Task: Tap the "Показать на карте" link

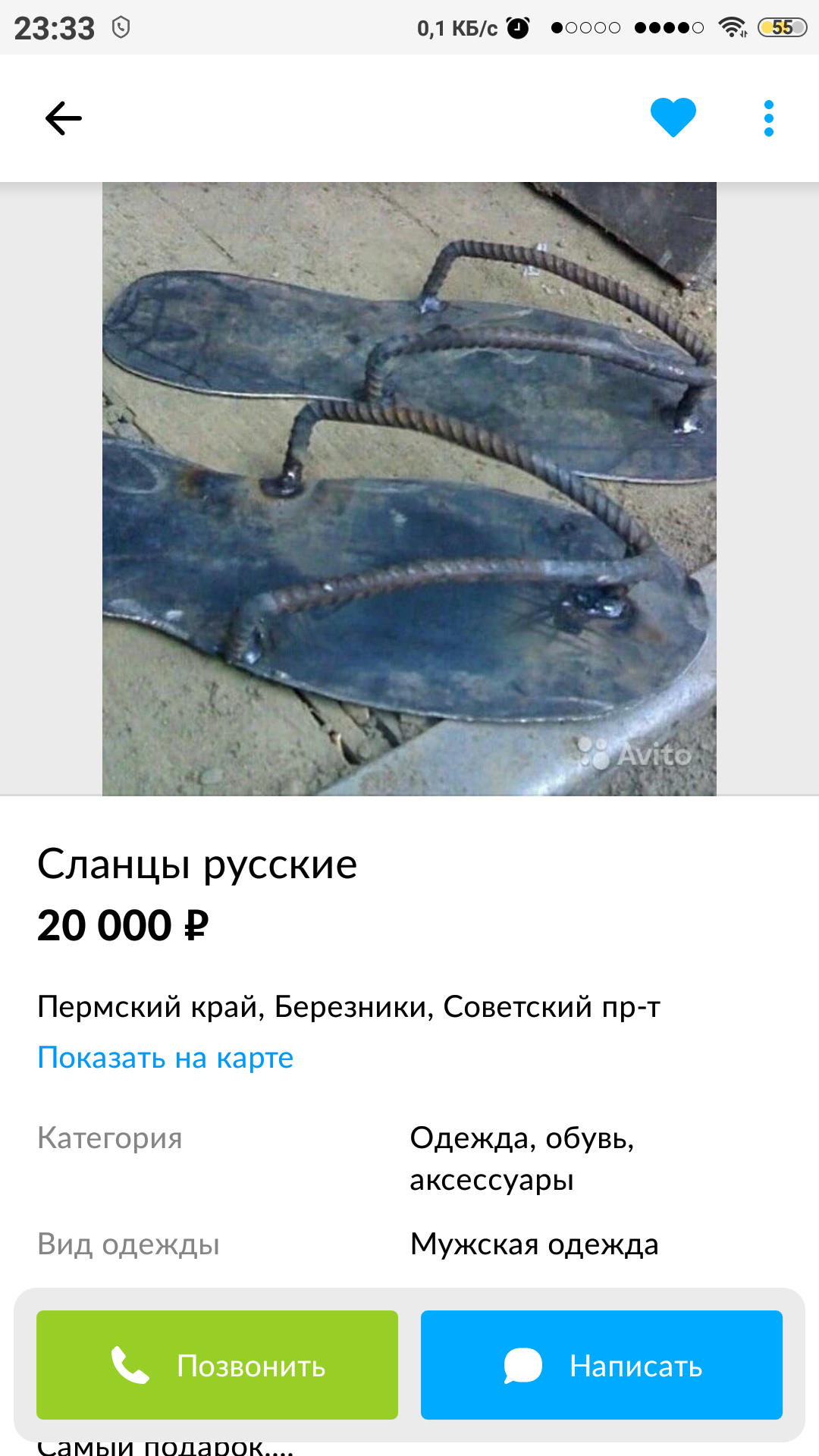Action: point(165,1057)
